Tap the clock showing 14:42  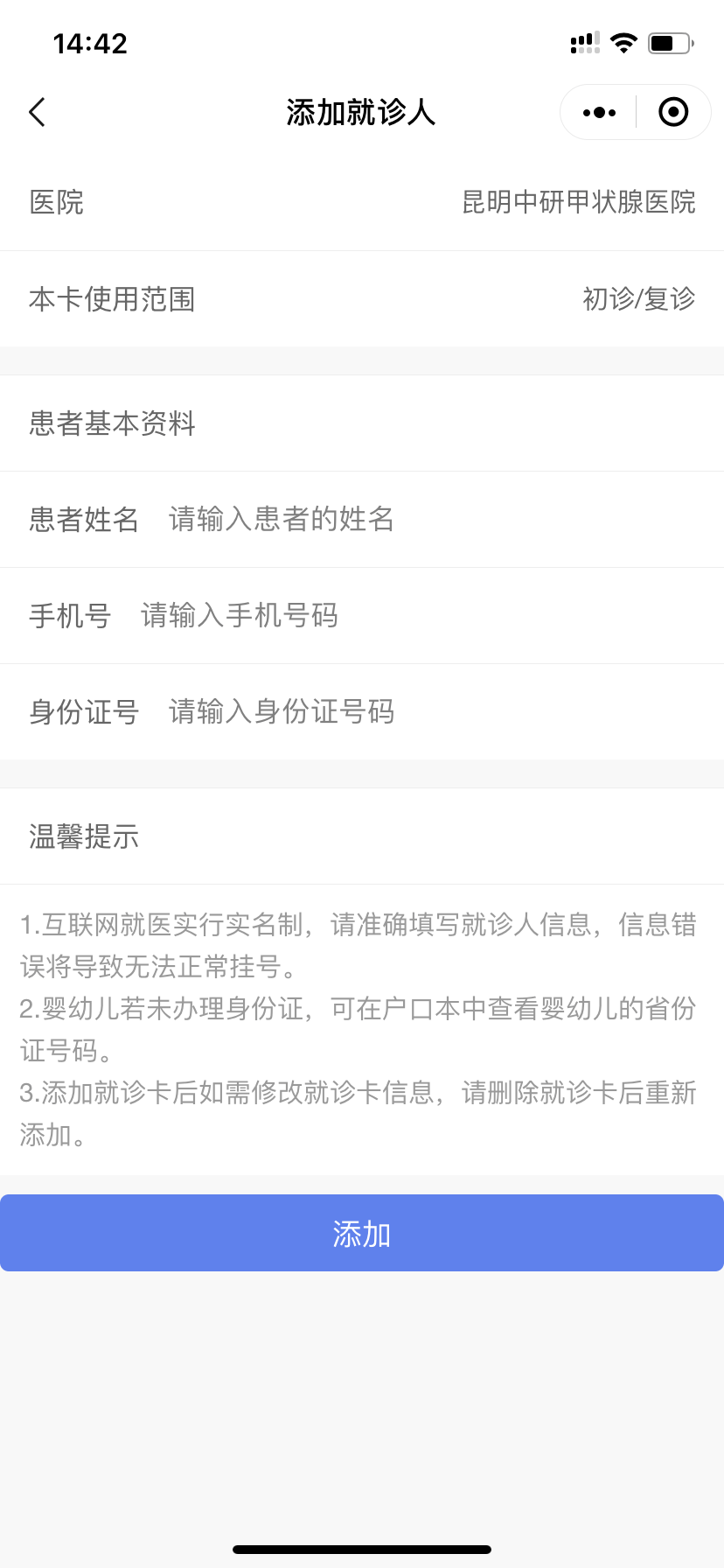89,42
